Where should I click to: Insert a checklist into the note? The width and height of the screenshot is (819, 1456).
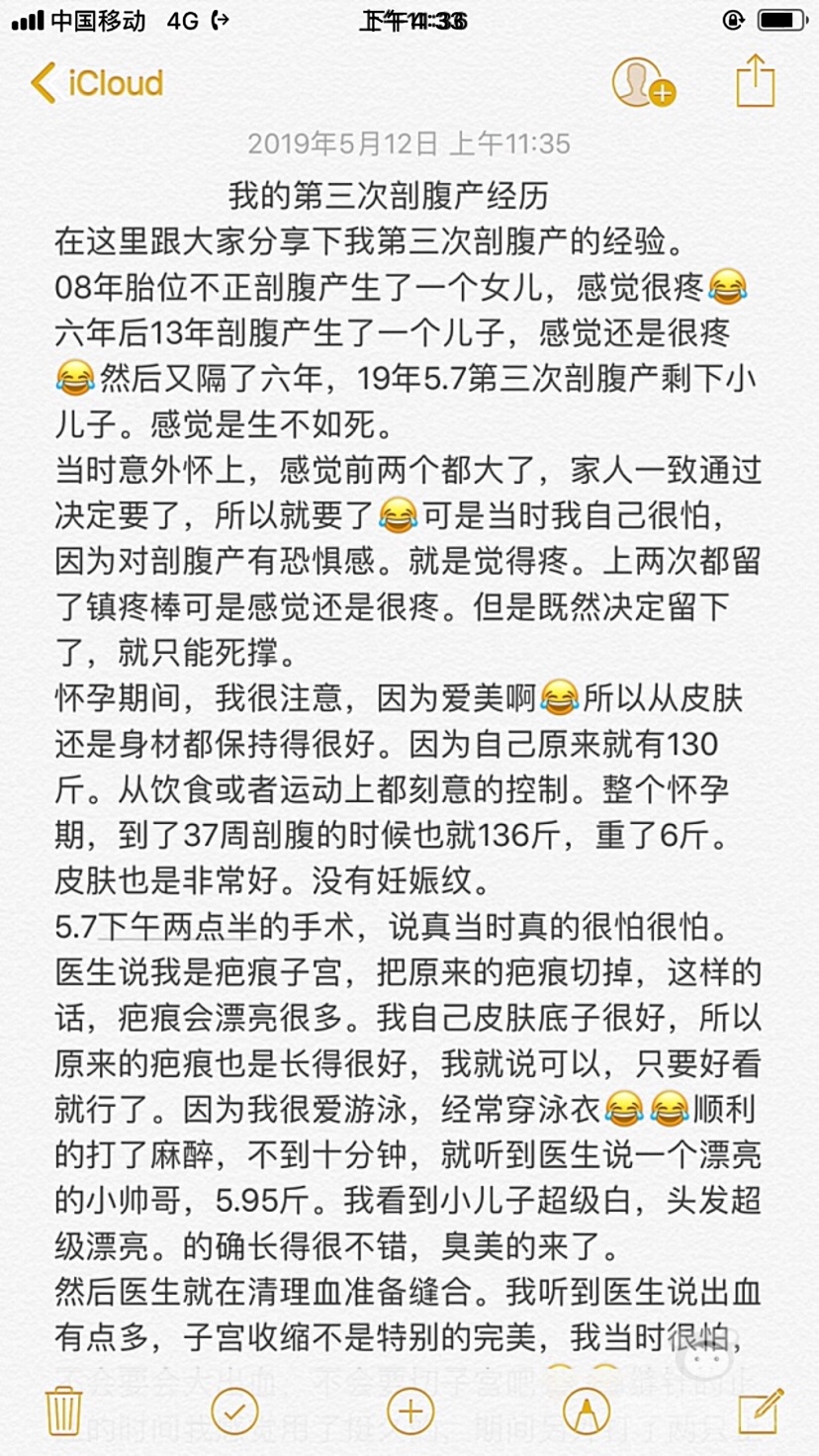[235, 1410]
